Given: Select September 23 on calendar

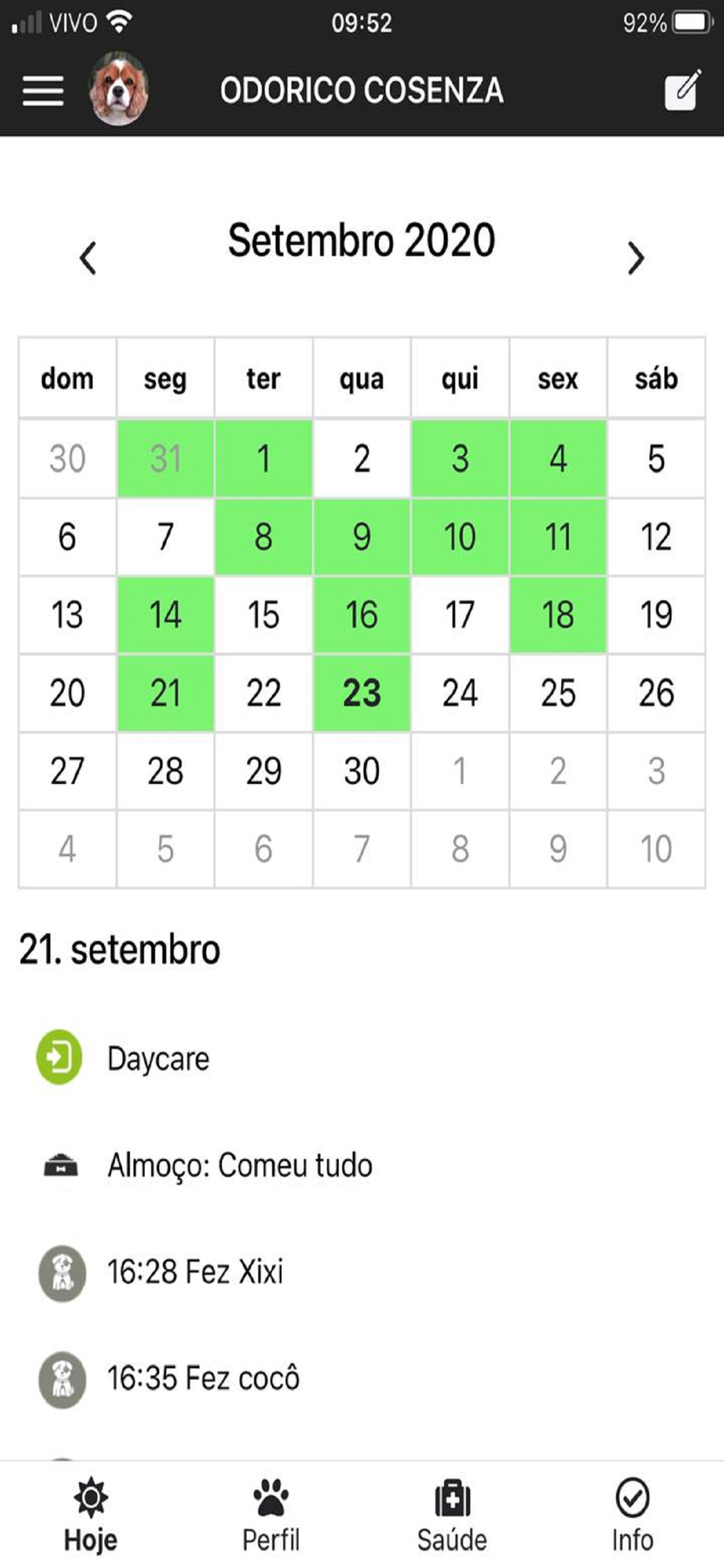Looking at the screenshot, I should pyautogui.click(x=362, y=693).
